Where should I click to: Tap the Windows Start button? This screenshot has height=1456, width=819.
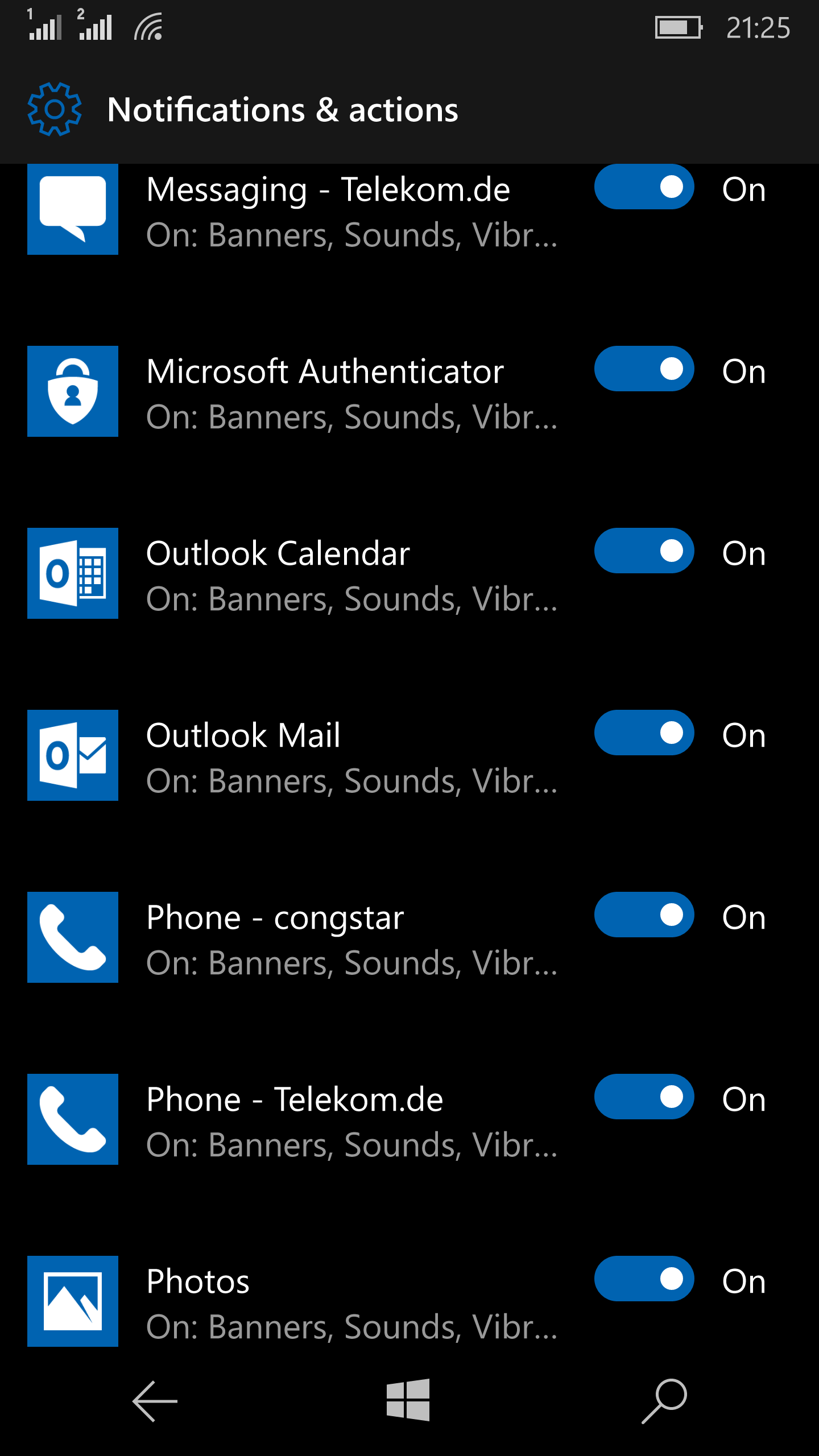pyautogui.click(x=408, y=1400)
